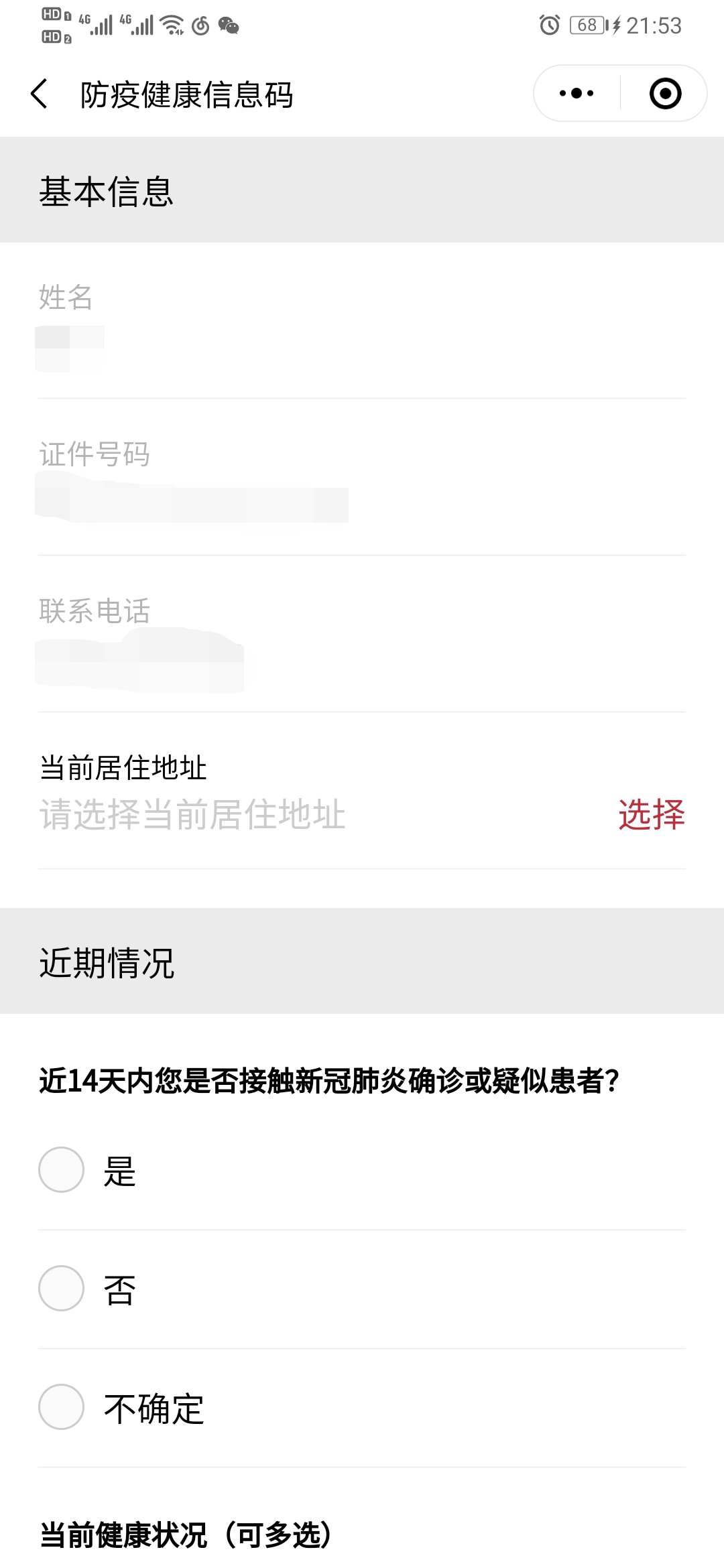Choose 否 for contact with patients
Screen dimensions: 724x1568
62,1288
